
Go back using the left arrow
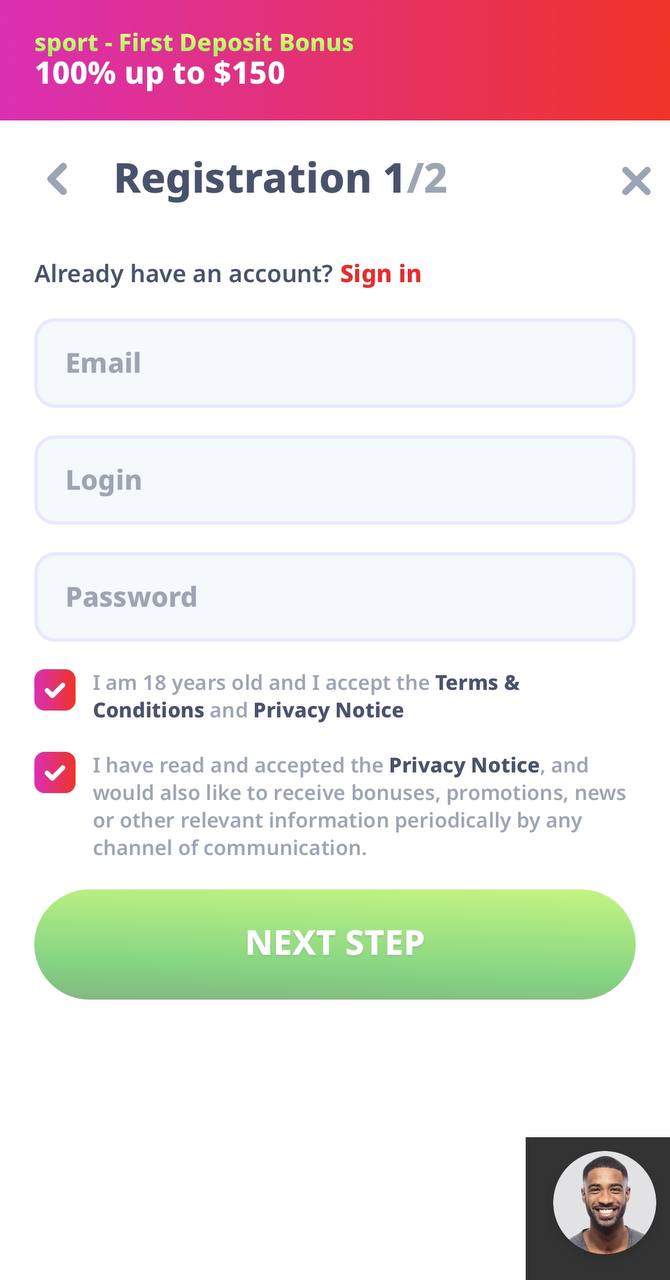click(57, 180)
